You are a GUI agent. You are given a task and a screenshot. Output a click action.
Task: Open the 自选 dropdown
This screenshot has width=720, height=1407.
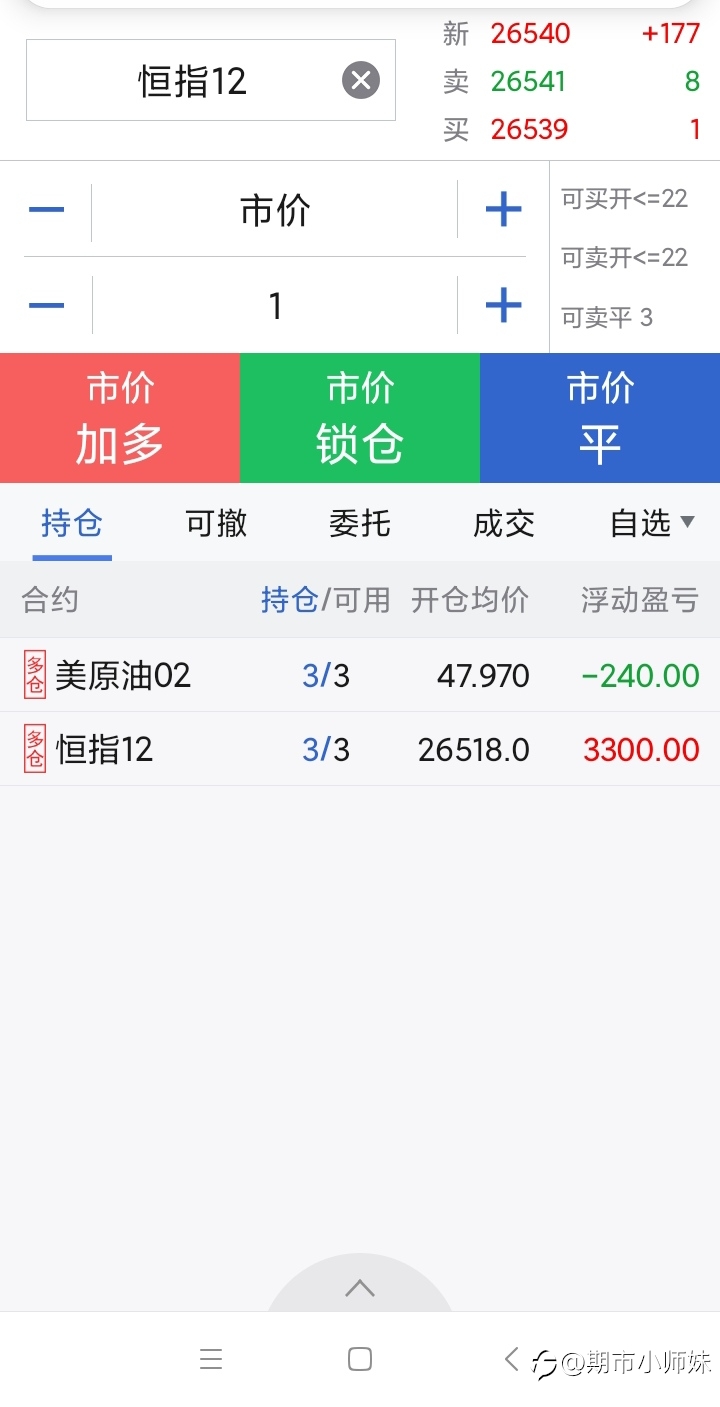(x=652, y=523)
